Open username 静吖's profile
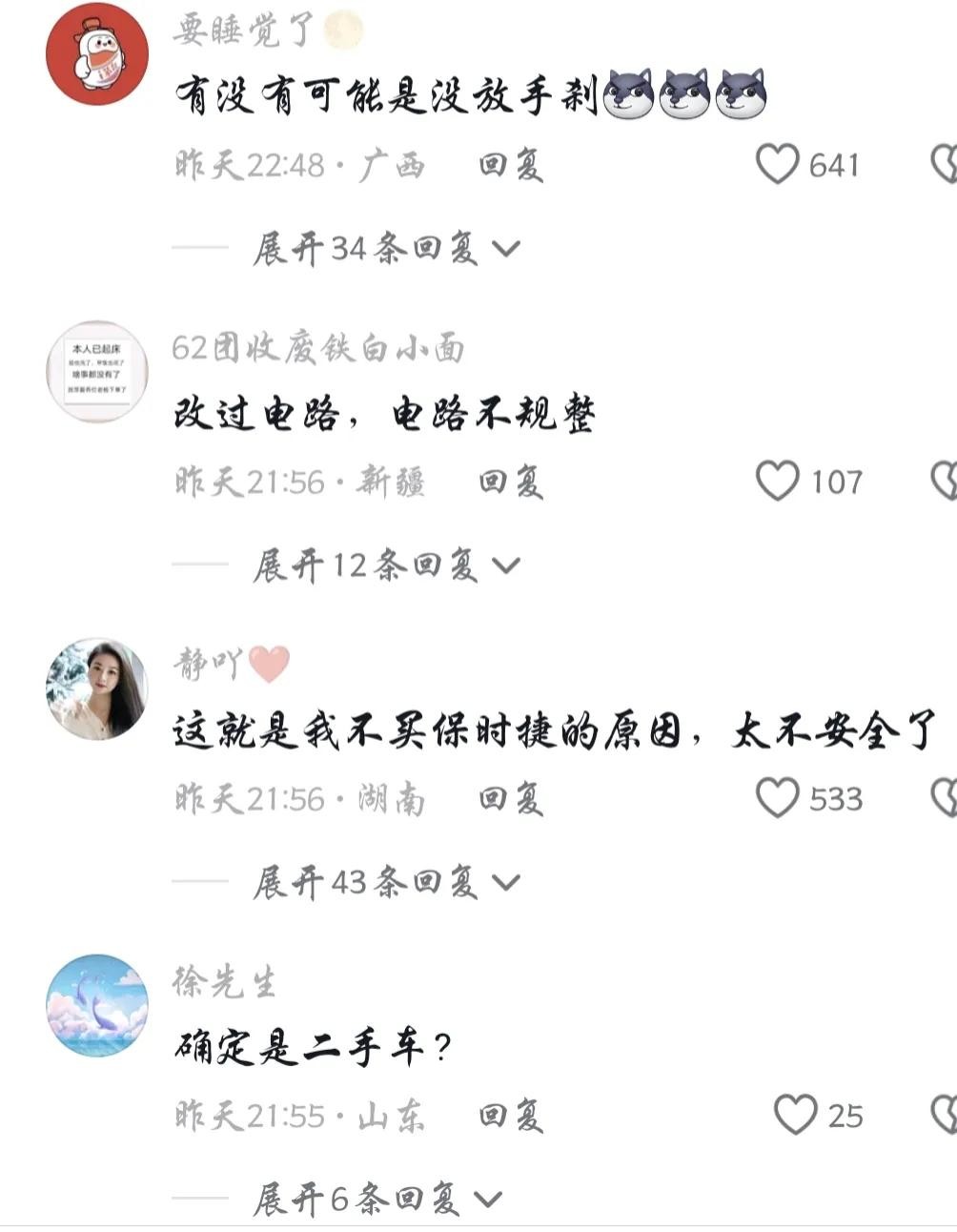The image size is (957, 1232). pyautogui.click(x=207, y=664)
